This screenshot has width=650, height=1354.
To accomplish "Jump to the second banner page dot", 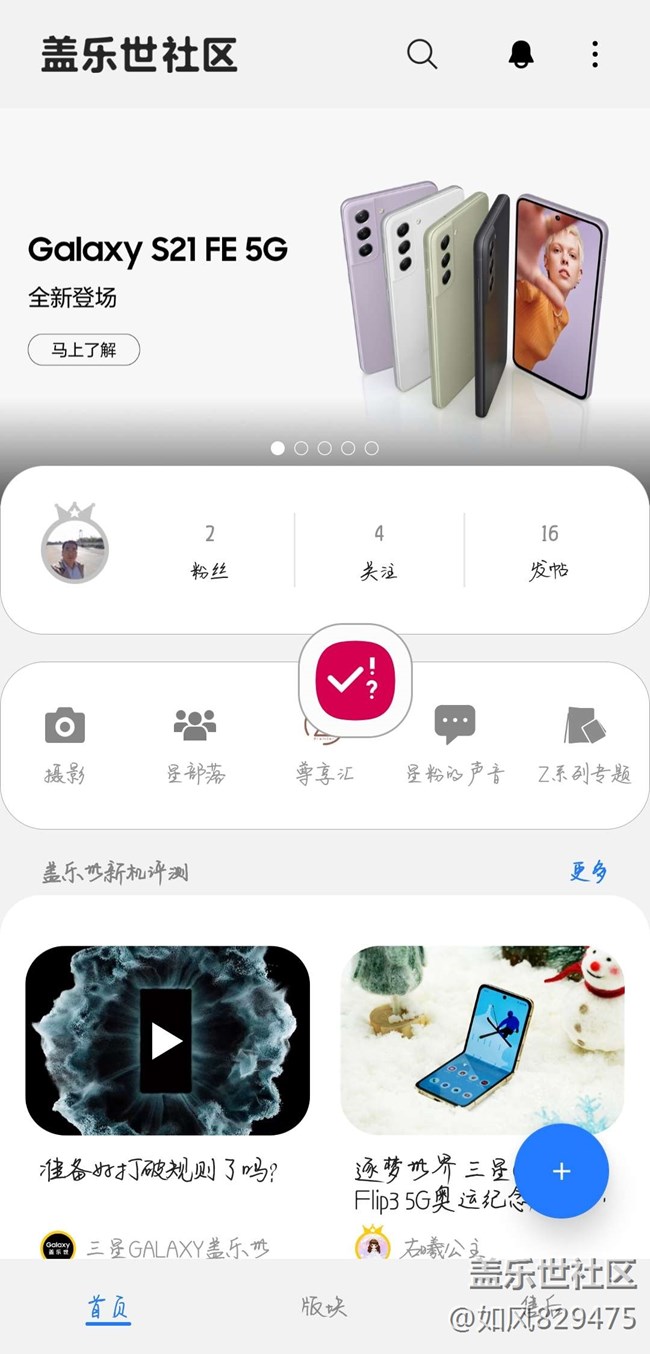I will [301, 448].
